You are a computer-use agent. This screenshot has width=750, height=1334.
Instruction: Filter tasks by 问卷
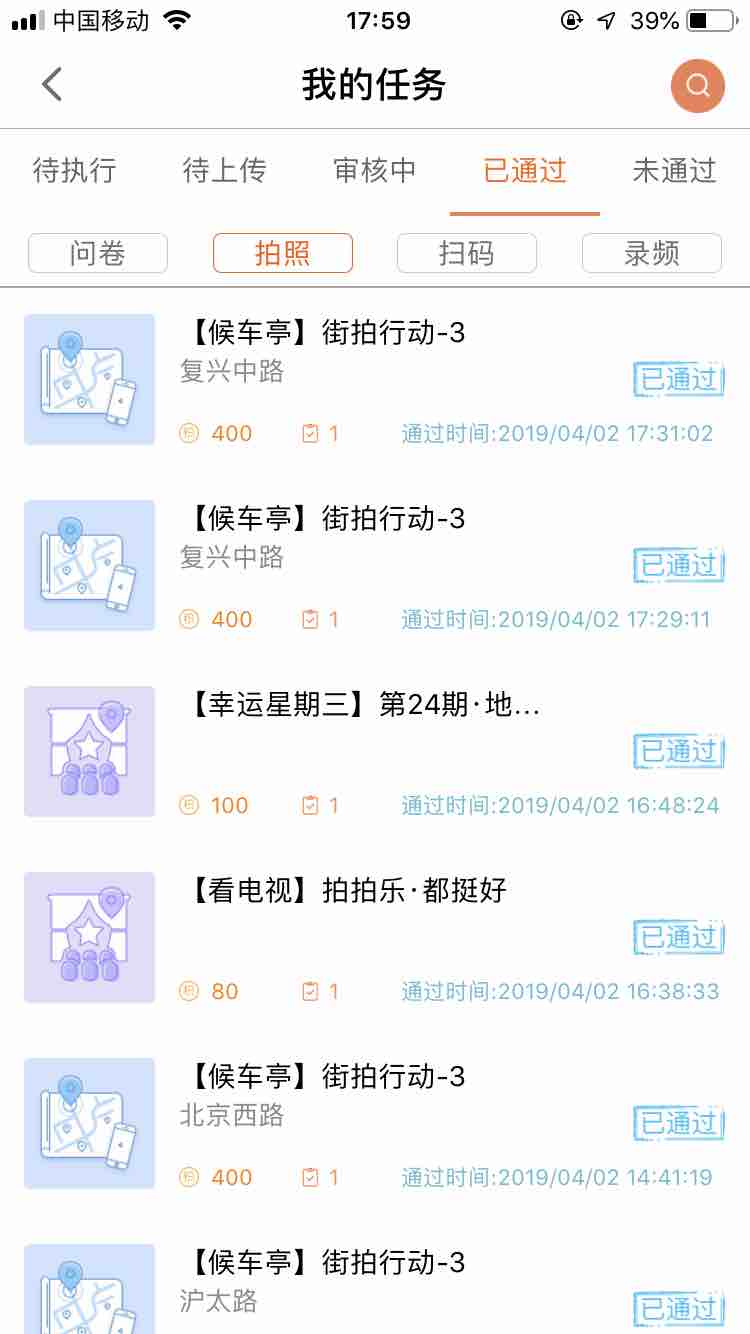coord(98,253)
